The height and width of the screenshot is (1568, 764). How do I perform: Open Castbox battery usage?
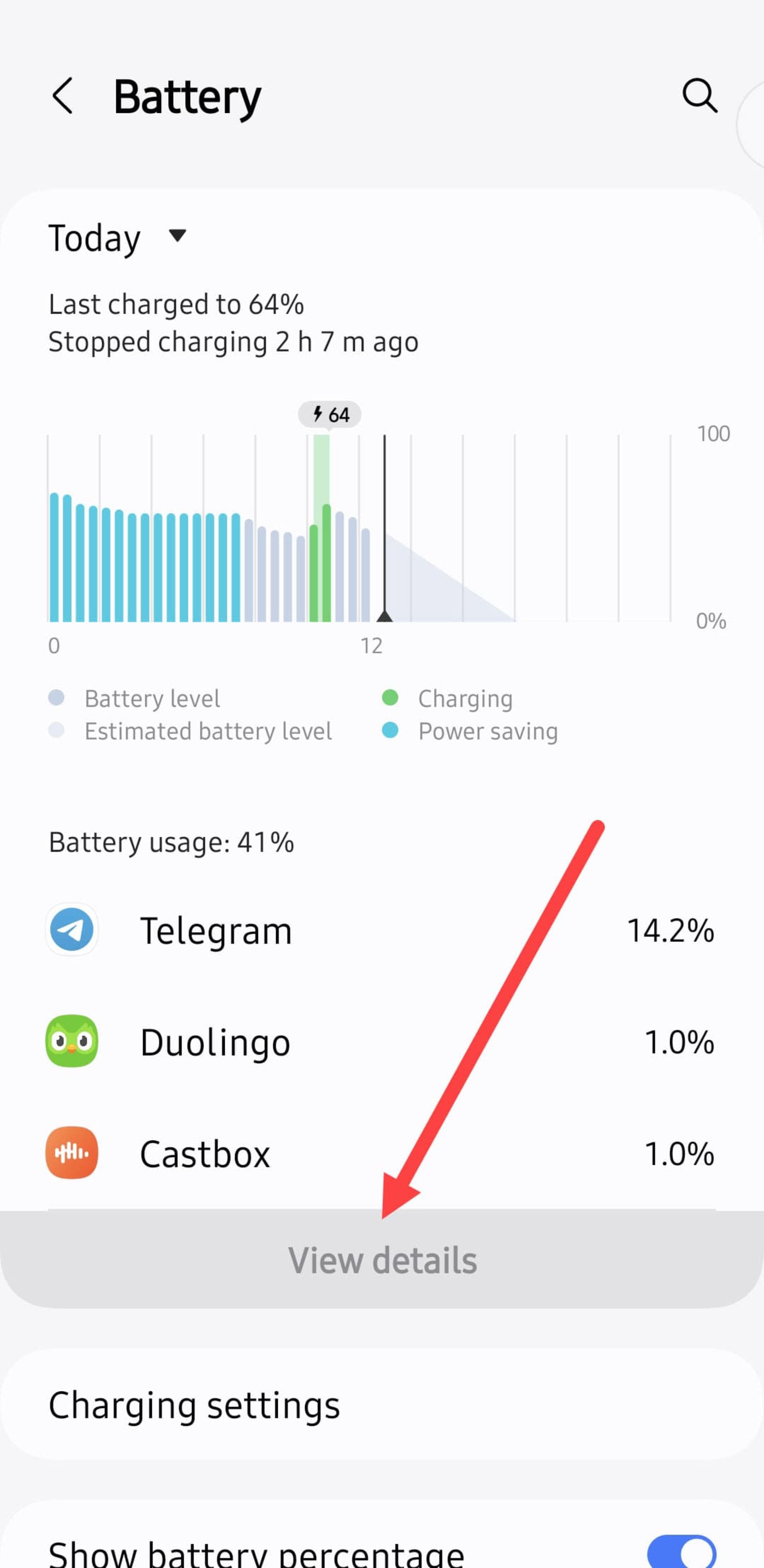(x=381, y=1154)
